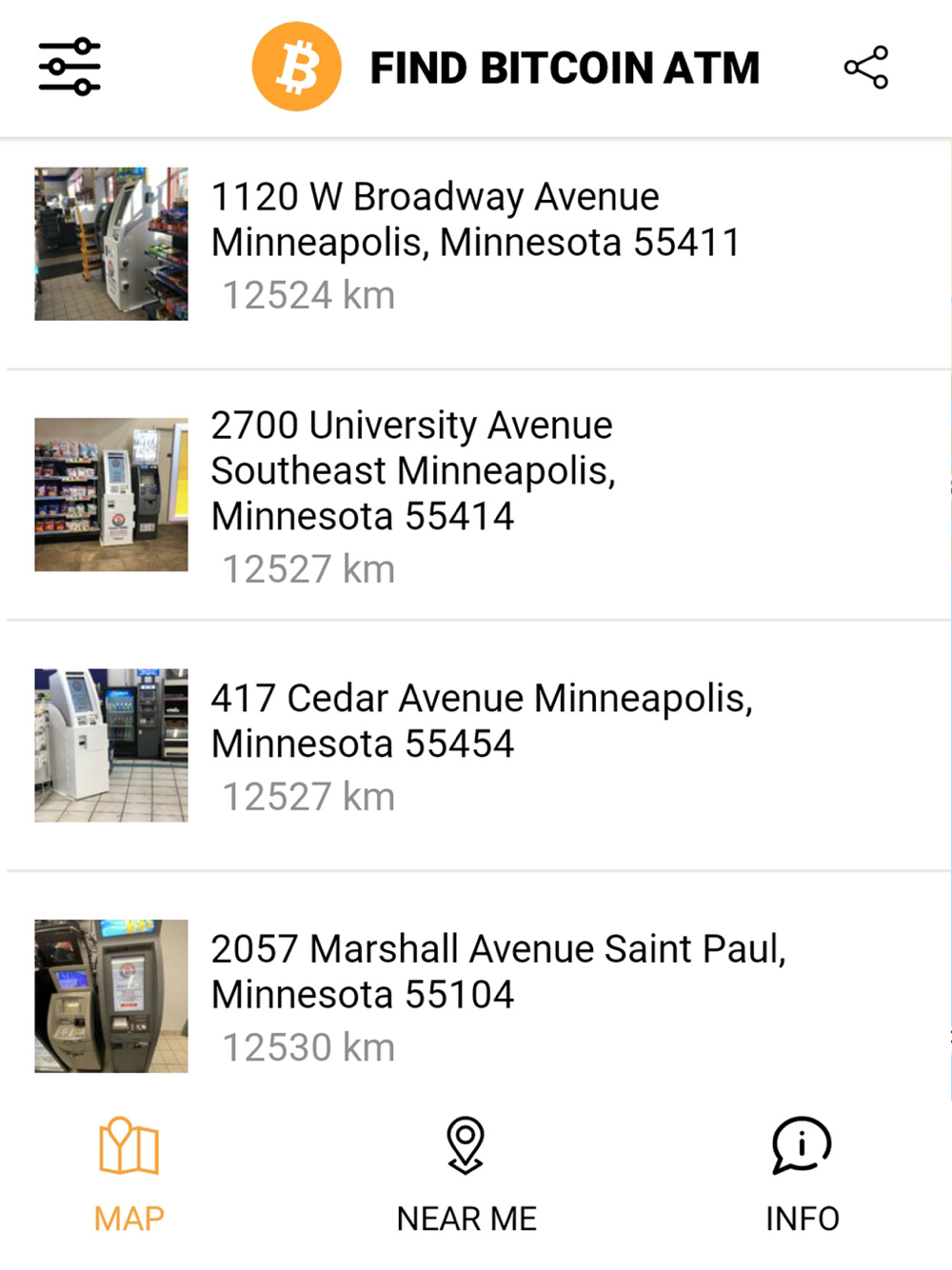The width and height of the screenshot is (952, 1270).
Task: Select the 2700 University Avenue Southeast ATM
Action: (x=476, y=495)
